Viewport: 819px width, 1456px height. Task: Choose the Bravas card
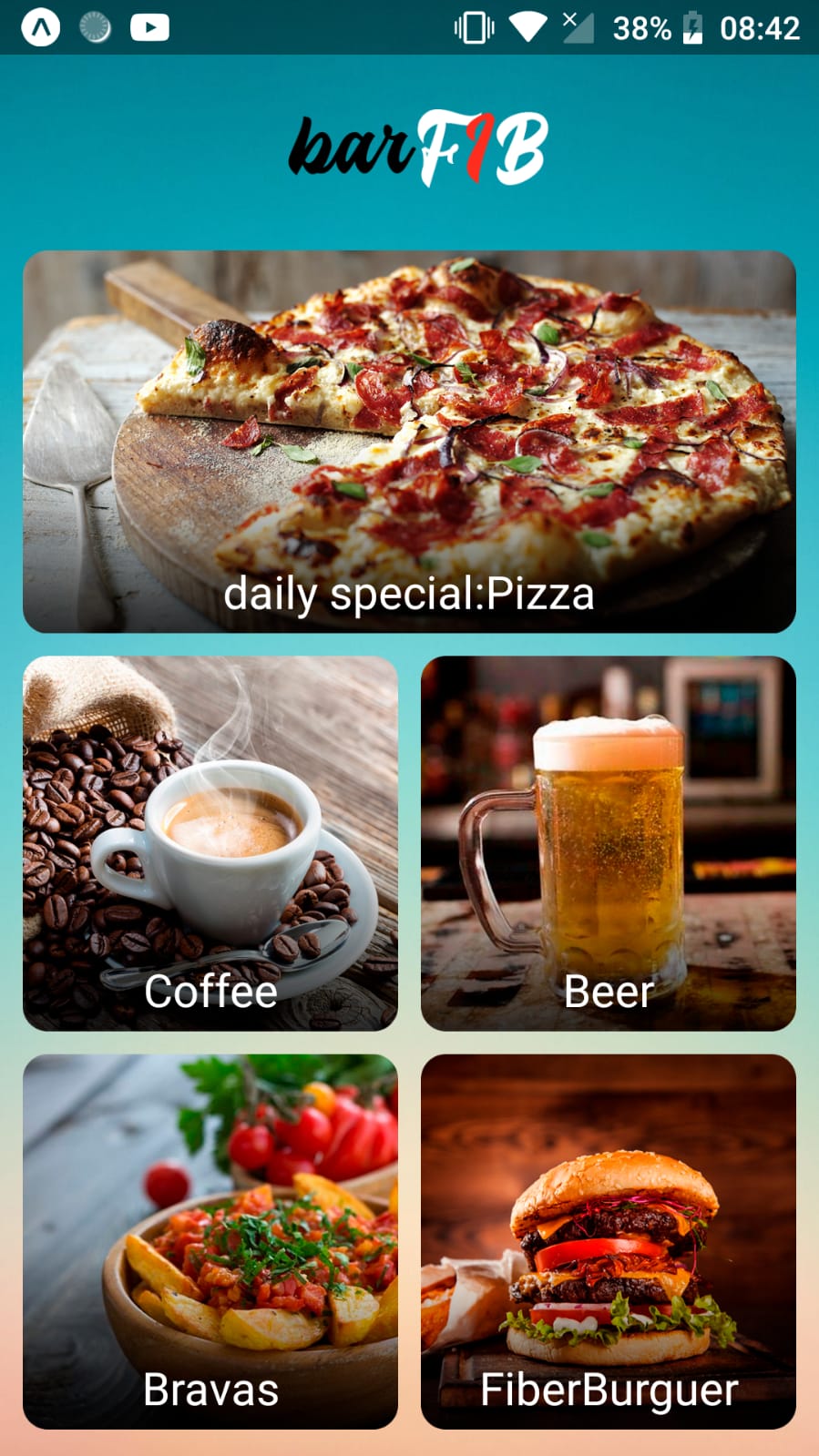point(210,1241)
